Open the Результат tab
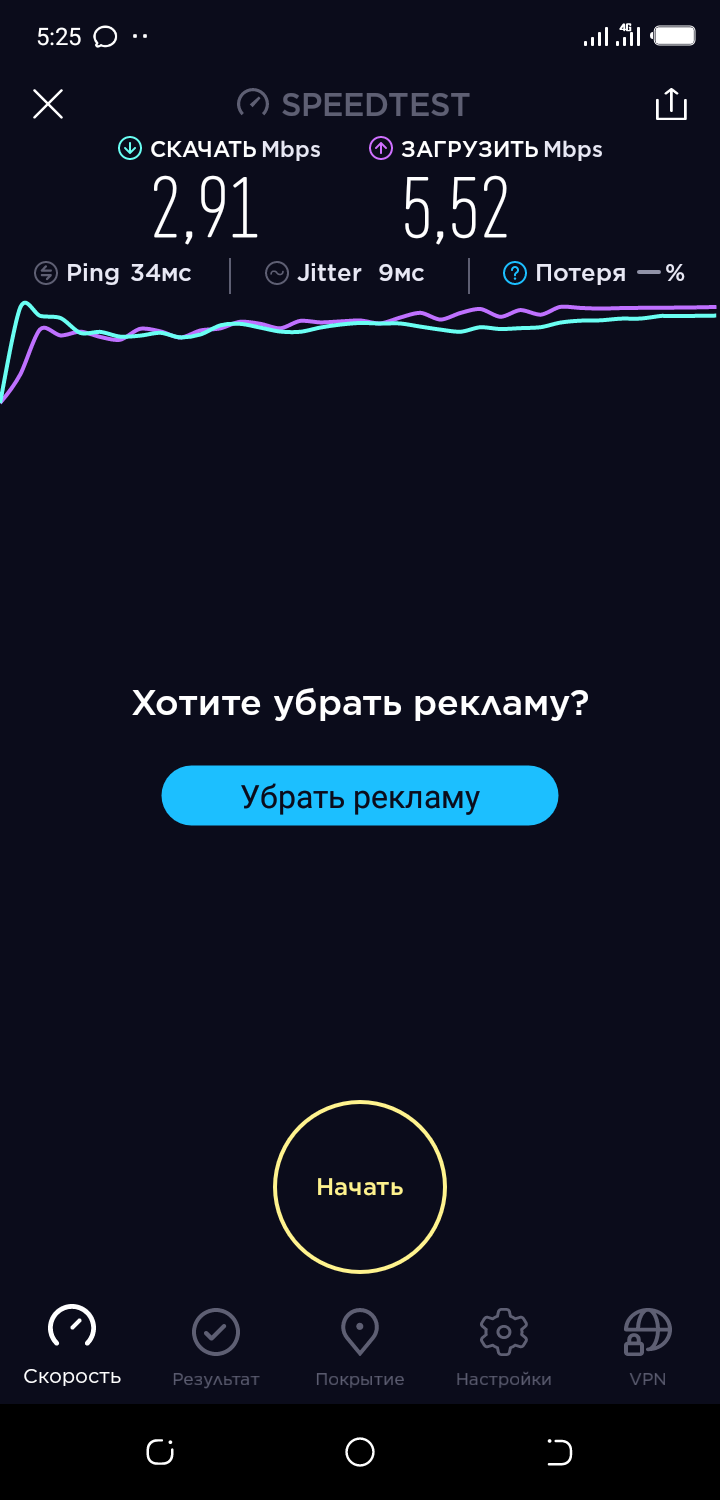Image resolution: width=720 pixels, height=1500 pixels. click(216, 1347)
